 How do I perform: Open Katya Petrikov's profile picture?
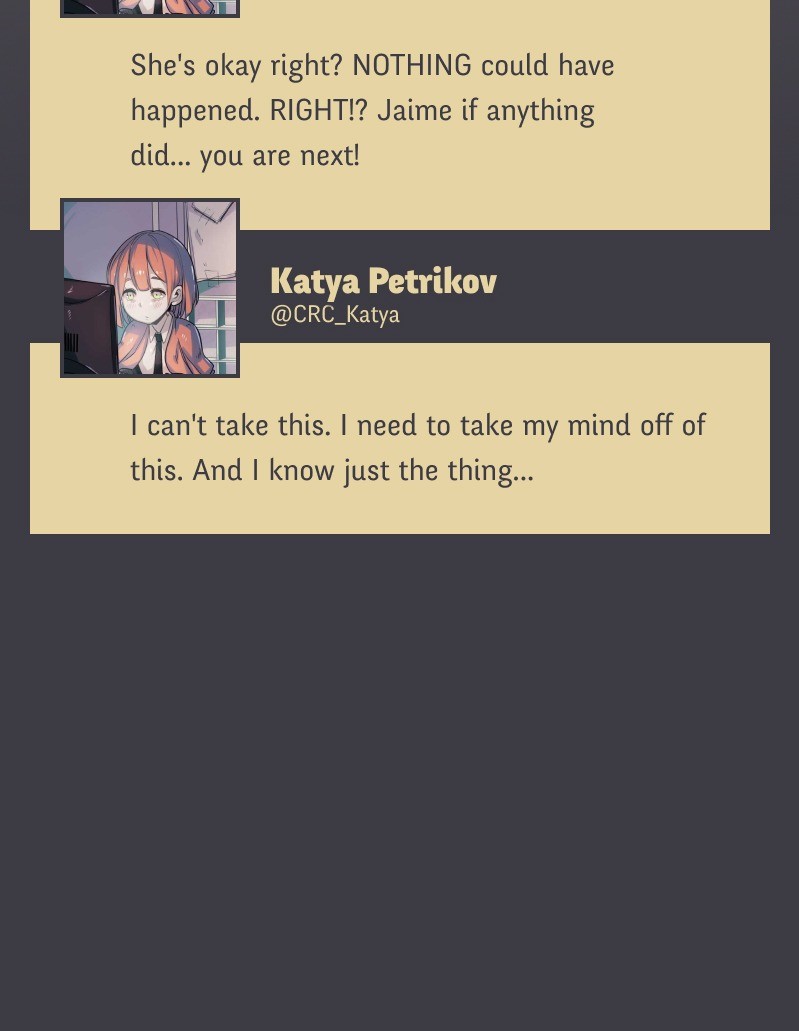click(x=150, y=288)
